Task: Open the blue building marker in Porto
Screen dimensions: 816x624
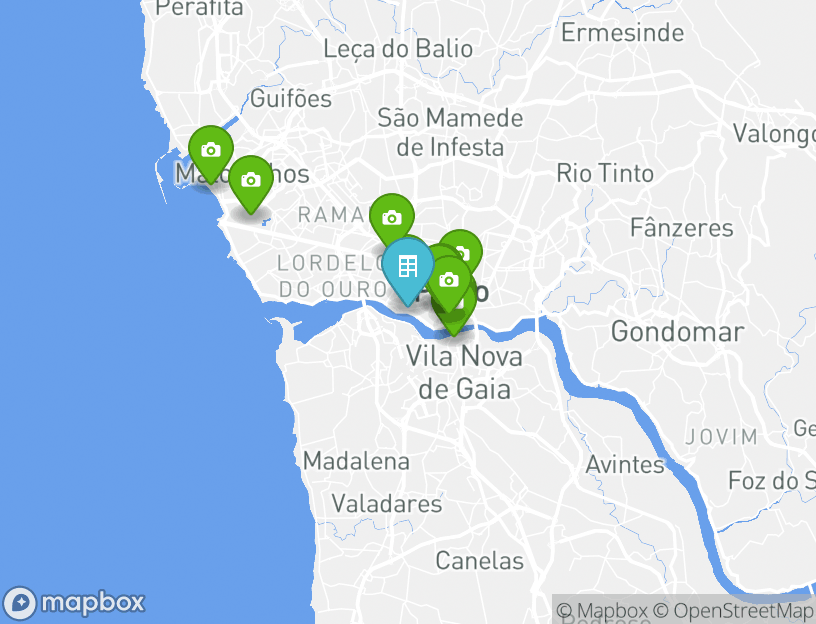Action: [x=408, y=267]
